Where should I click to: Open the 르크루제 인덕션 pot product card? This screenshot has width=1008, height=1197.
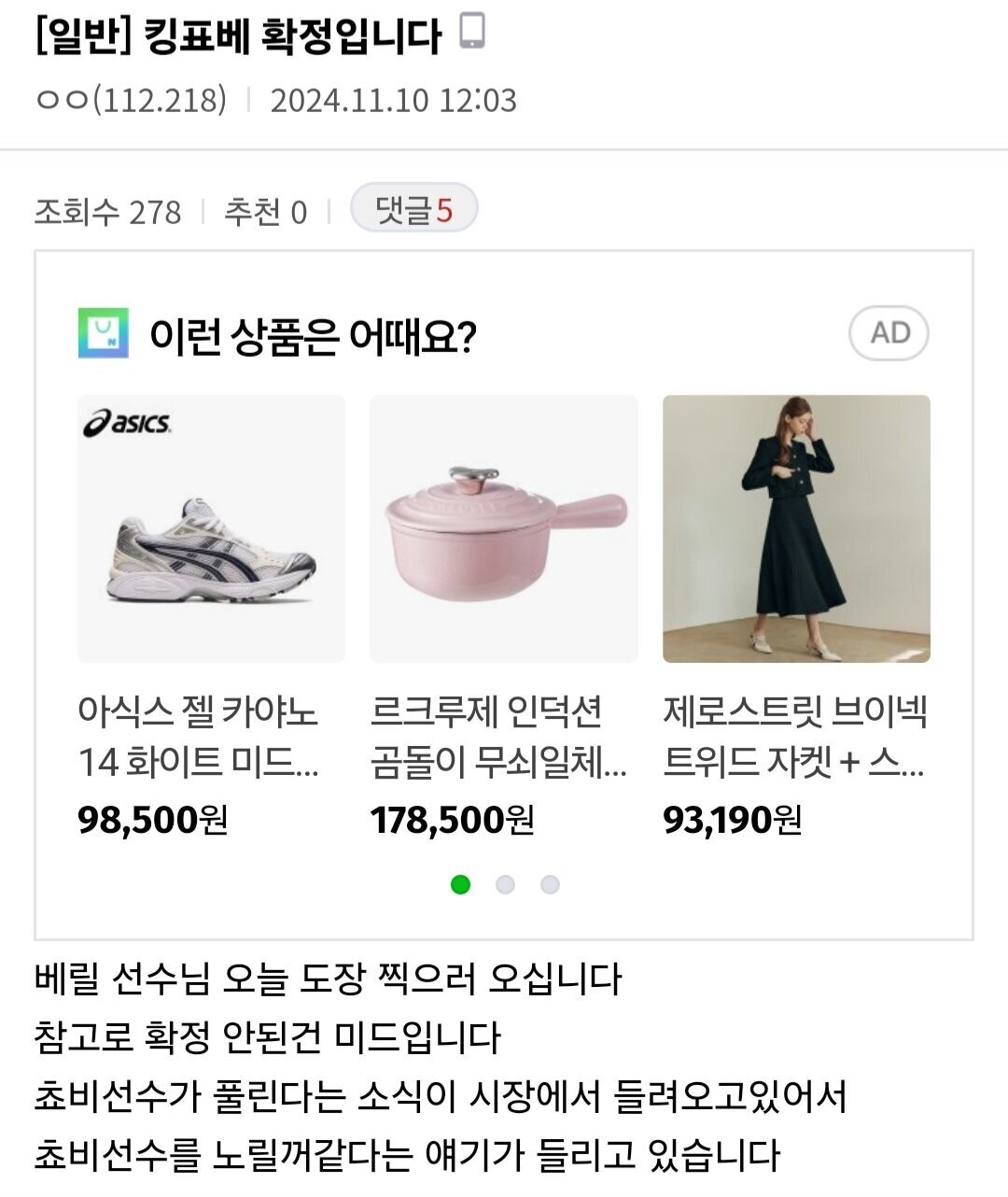pyautogui.click(x=504, y=529)
